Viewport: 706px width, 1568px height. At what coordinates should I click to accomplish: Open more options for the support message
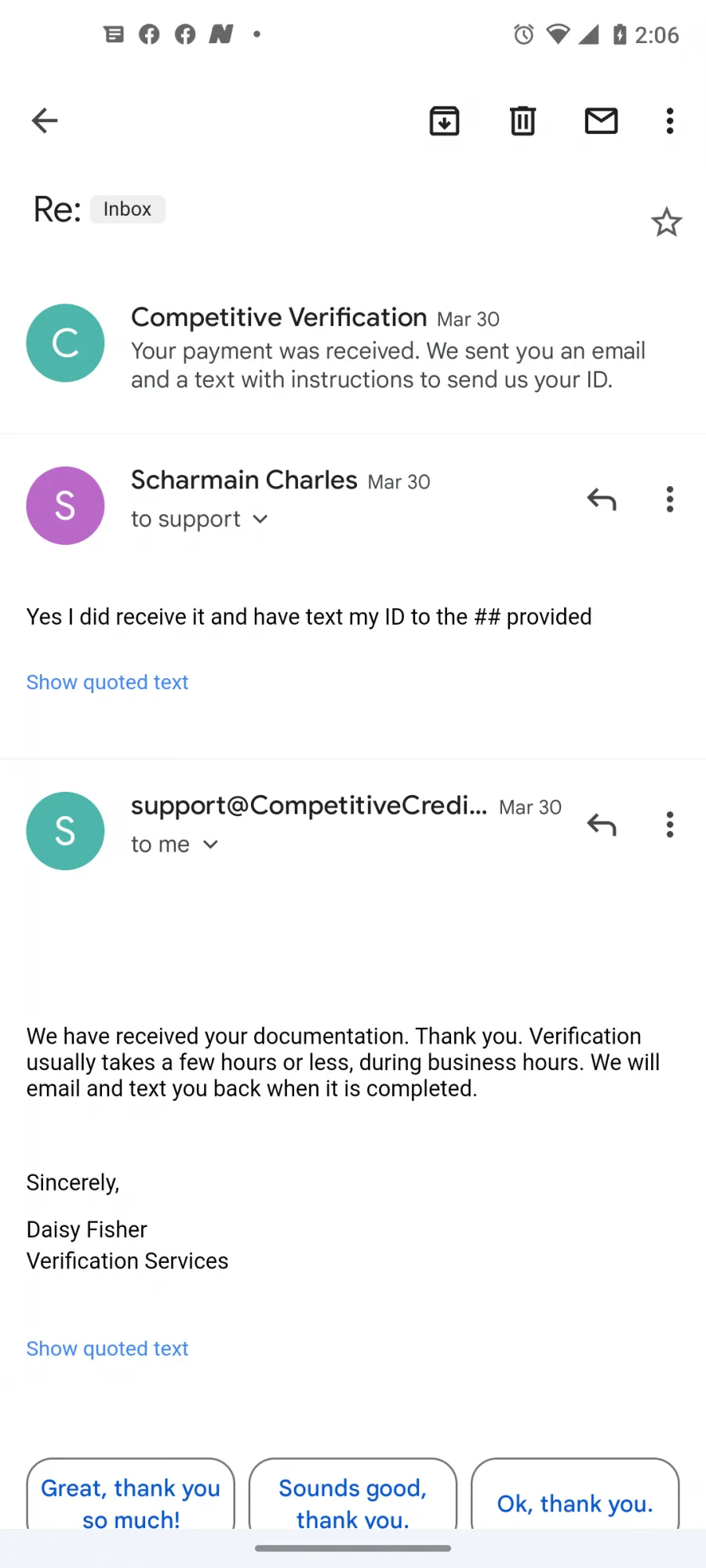[x=669, y=825]
